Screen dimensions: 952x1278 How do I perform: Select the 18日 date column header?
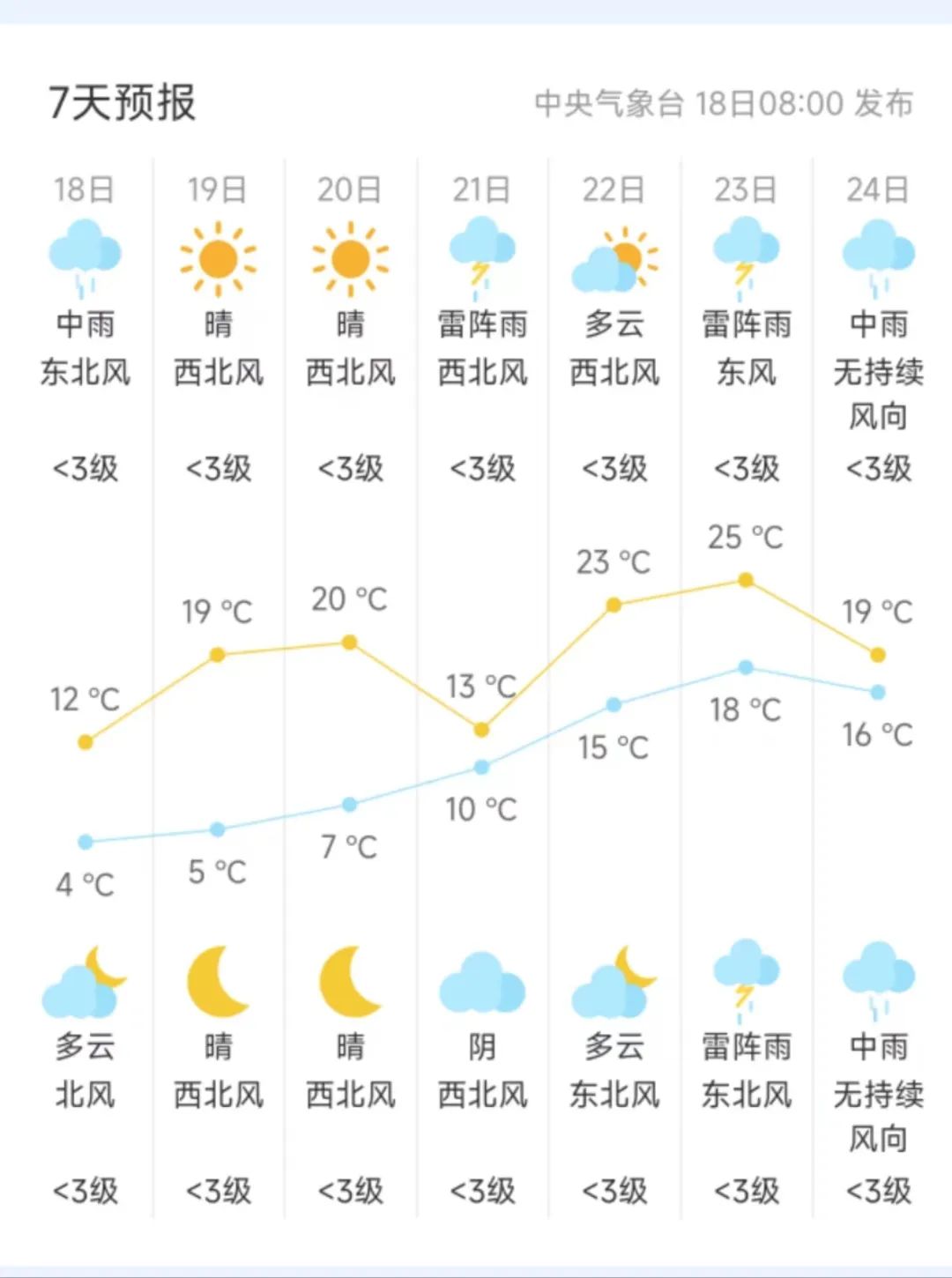pyautogui.click(x=86, y=187)
